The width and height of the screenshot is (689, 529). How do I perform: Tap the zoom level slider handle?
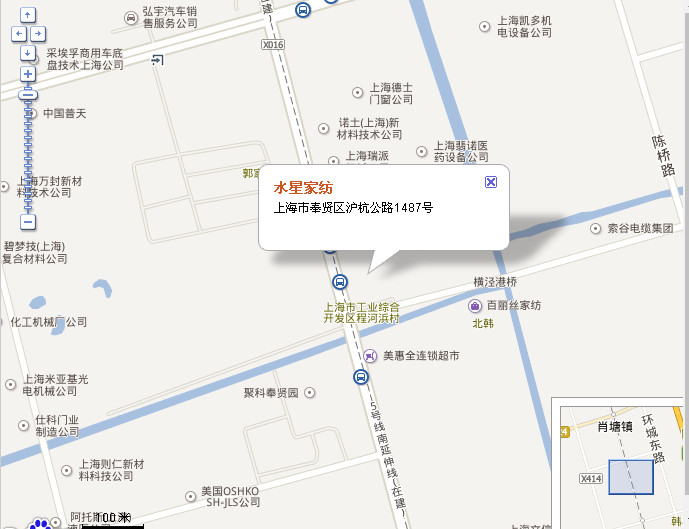pos(28,94)
